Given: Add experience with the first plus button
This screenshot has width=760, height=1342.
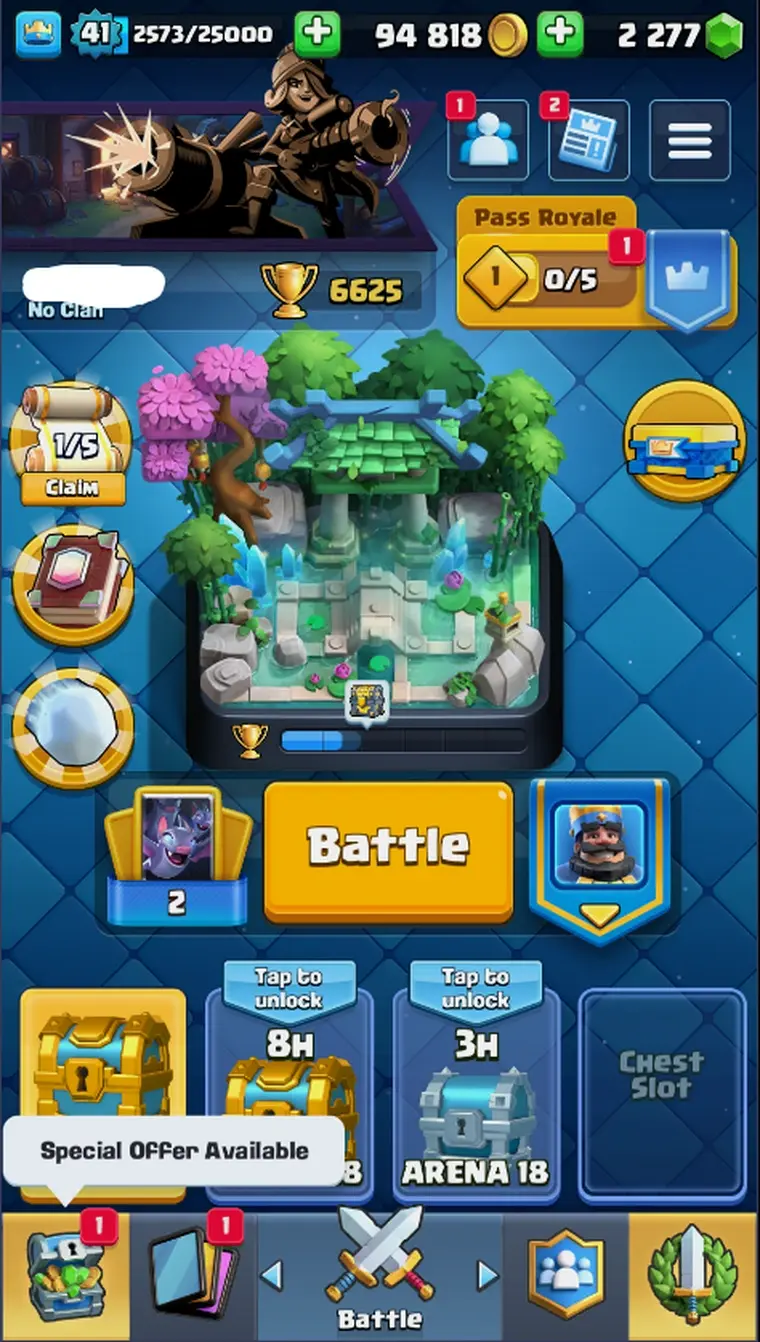Looking at the screenshot, I should coord(317,35).
